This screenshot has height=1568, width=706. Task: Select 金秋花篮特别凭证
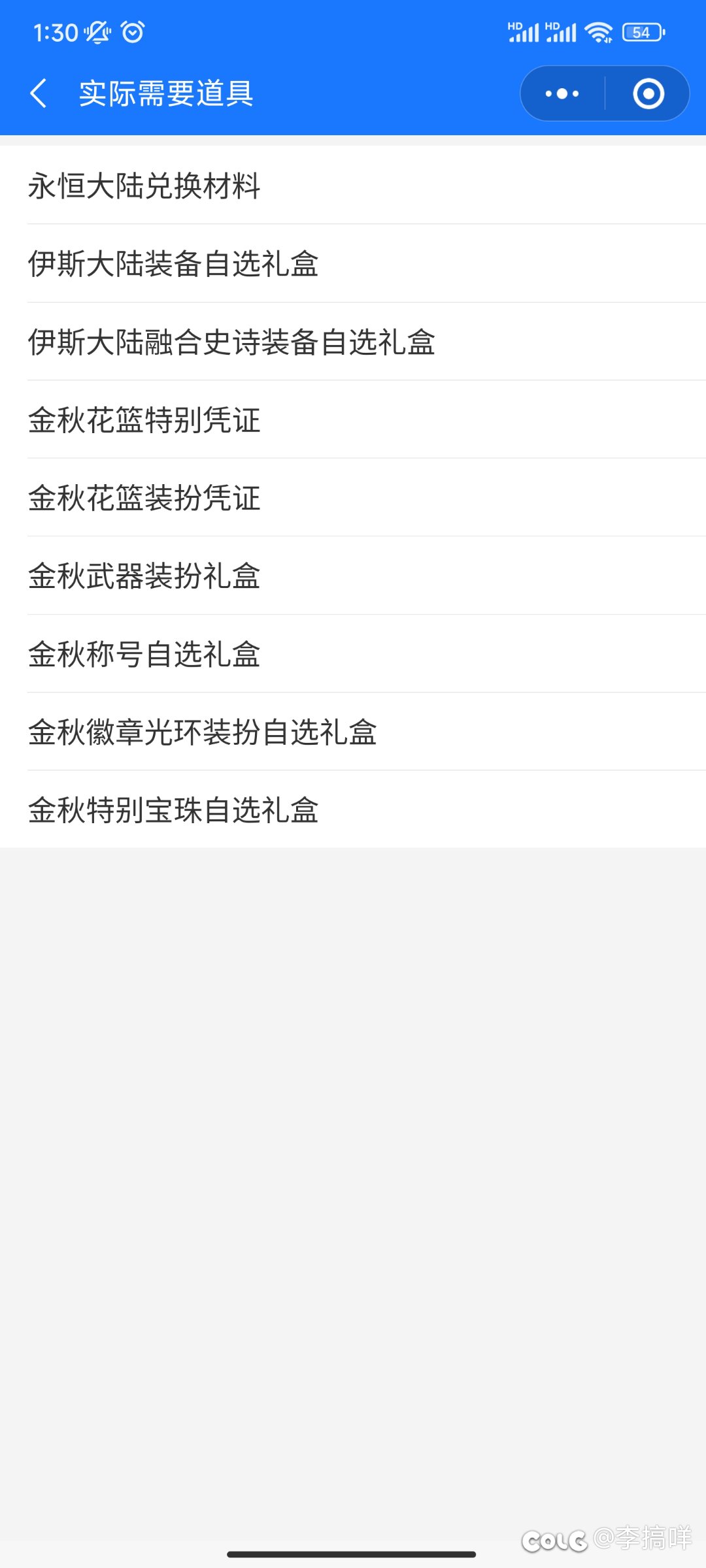point(353,419)
